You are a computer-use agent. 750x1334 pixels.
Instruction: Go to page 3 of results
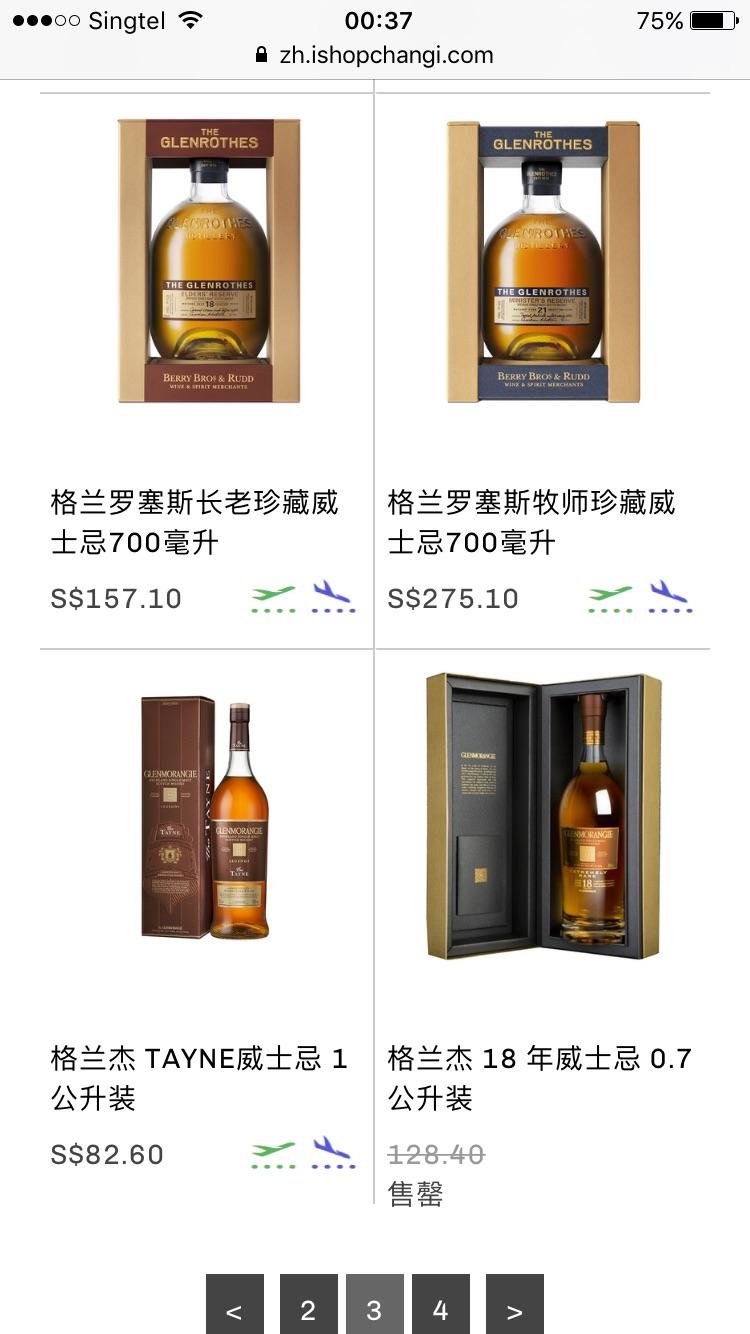(374, 1306)
